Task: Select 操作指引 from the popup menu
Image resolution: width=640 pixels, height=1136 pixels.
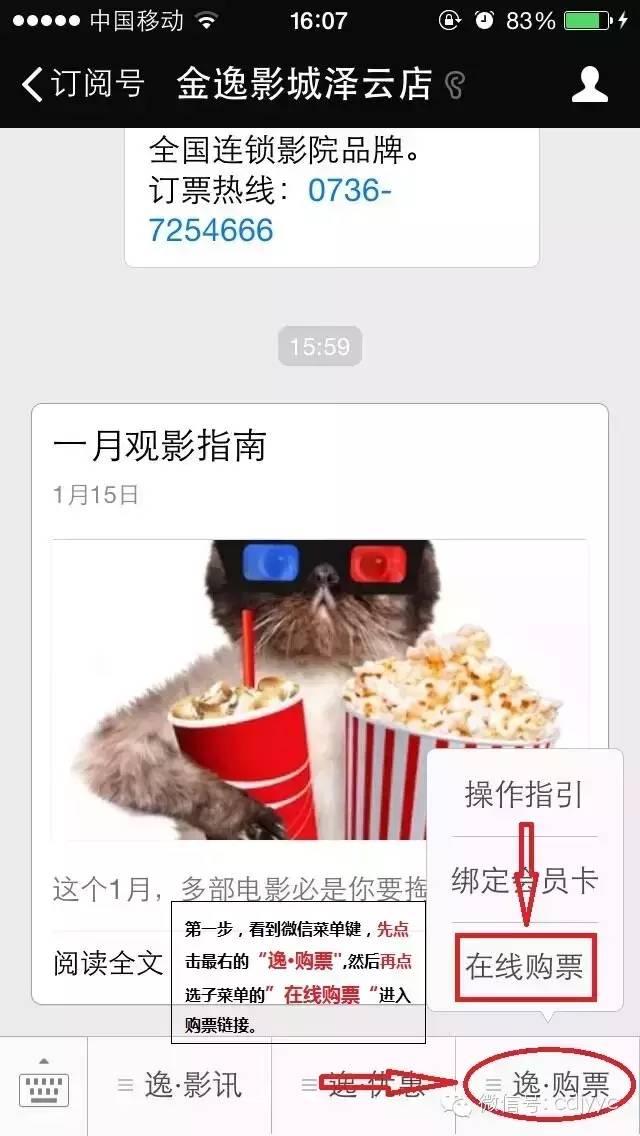Action: [x=524, y=795]
